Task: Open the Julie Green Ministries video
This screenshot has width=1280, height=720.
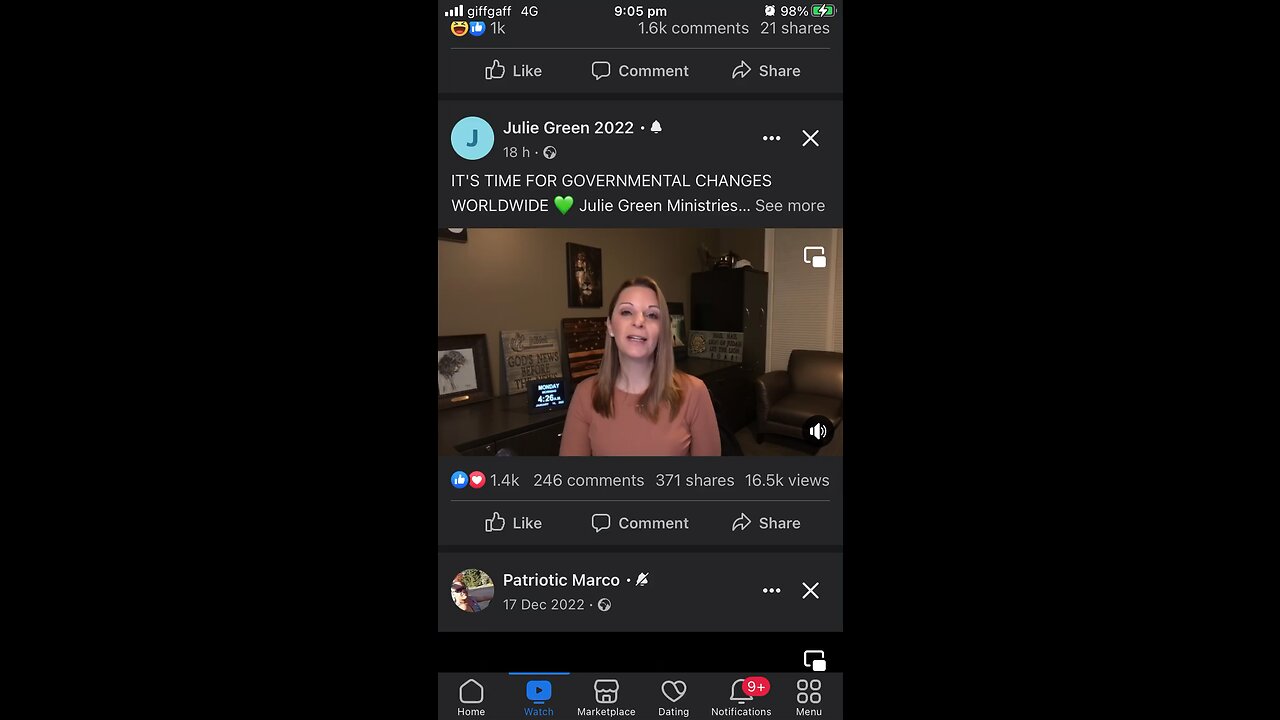Action: point(640,342)
